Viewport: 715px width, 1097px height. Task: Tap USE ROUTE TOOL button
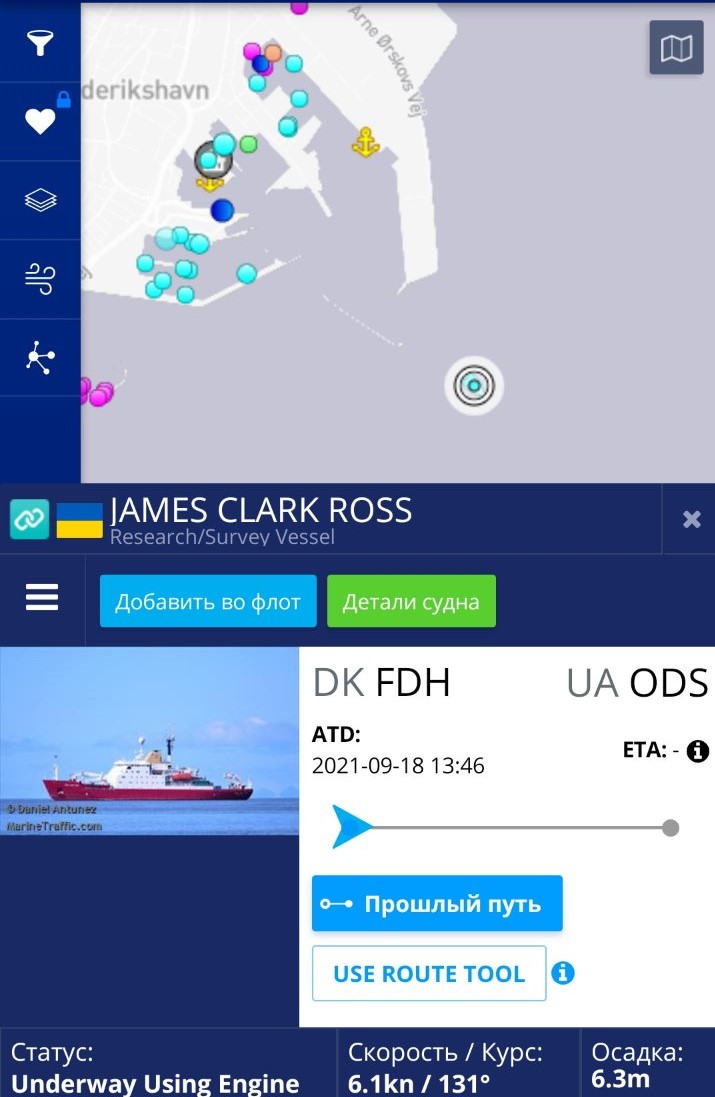[x=429, y=973]
